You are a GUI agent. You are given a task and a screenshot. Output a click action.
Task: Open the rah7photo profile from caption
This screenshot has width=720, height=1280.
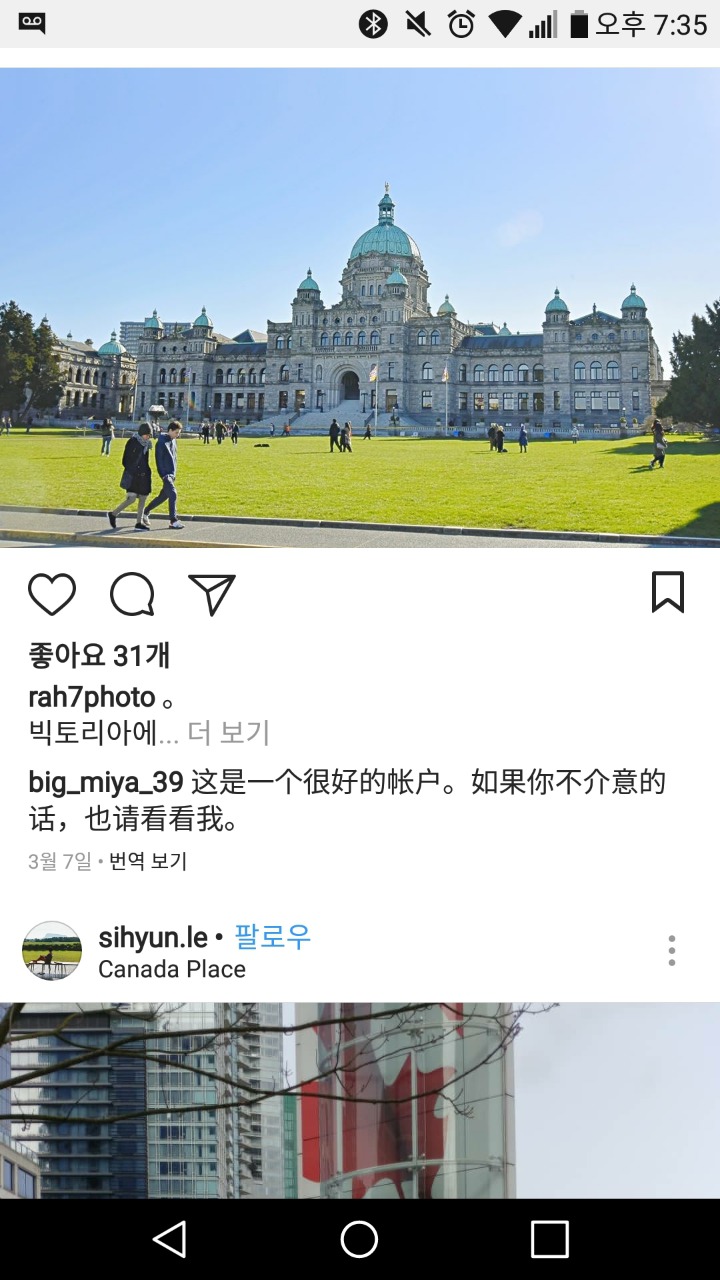[92, 697]
